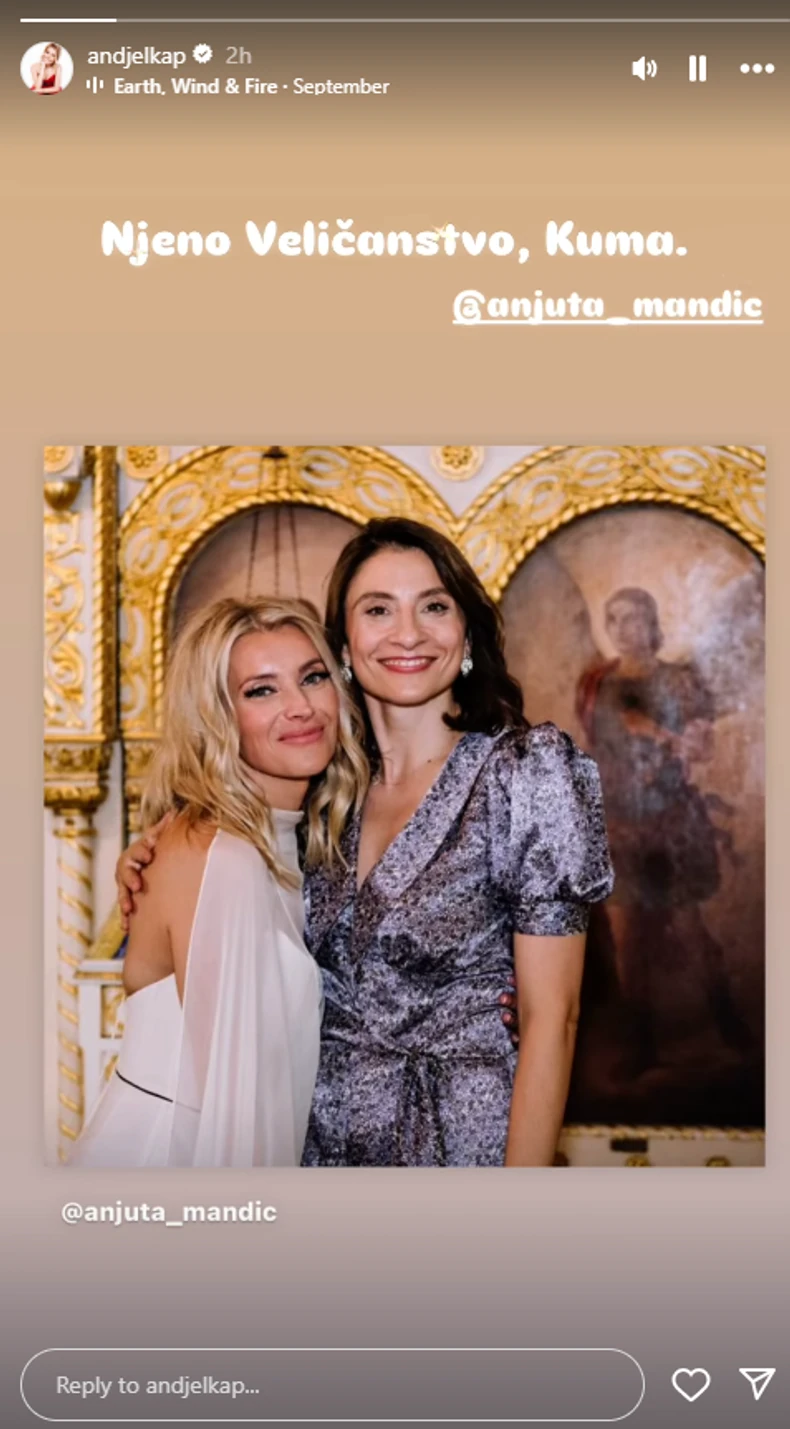Share this story via the send icon
The height and width of the screenshot is (1429, 790).
pos(757,1384)
